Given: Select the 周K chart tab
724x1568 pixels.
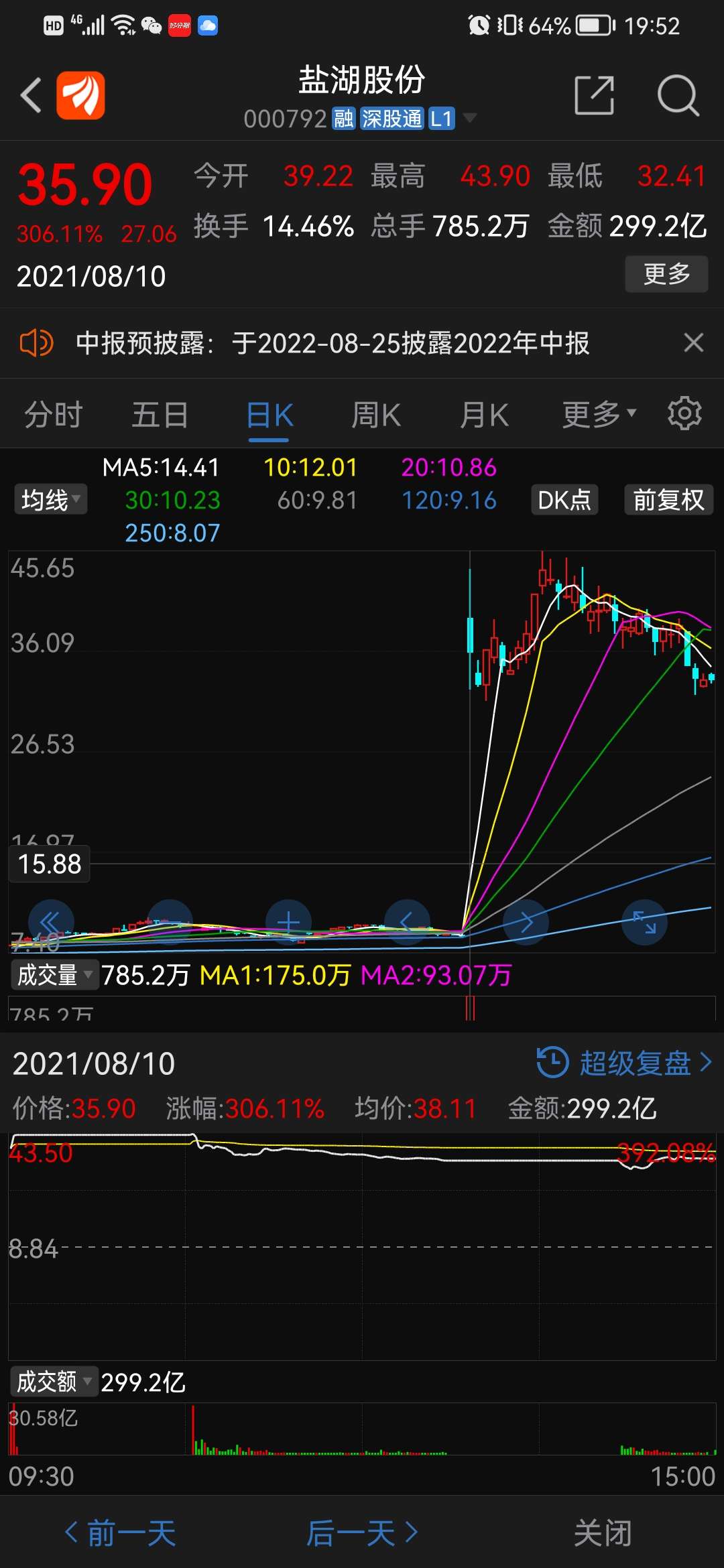Looking at the screenshot, I should 376,415.
